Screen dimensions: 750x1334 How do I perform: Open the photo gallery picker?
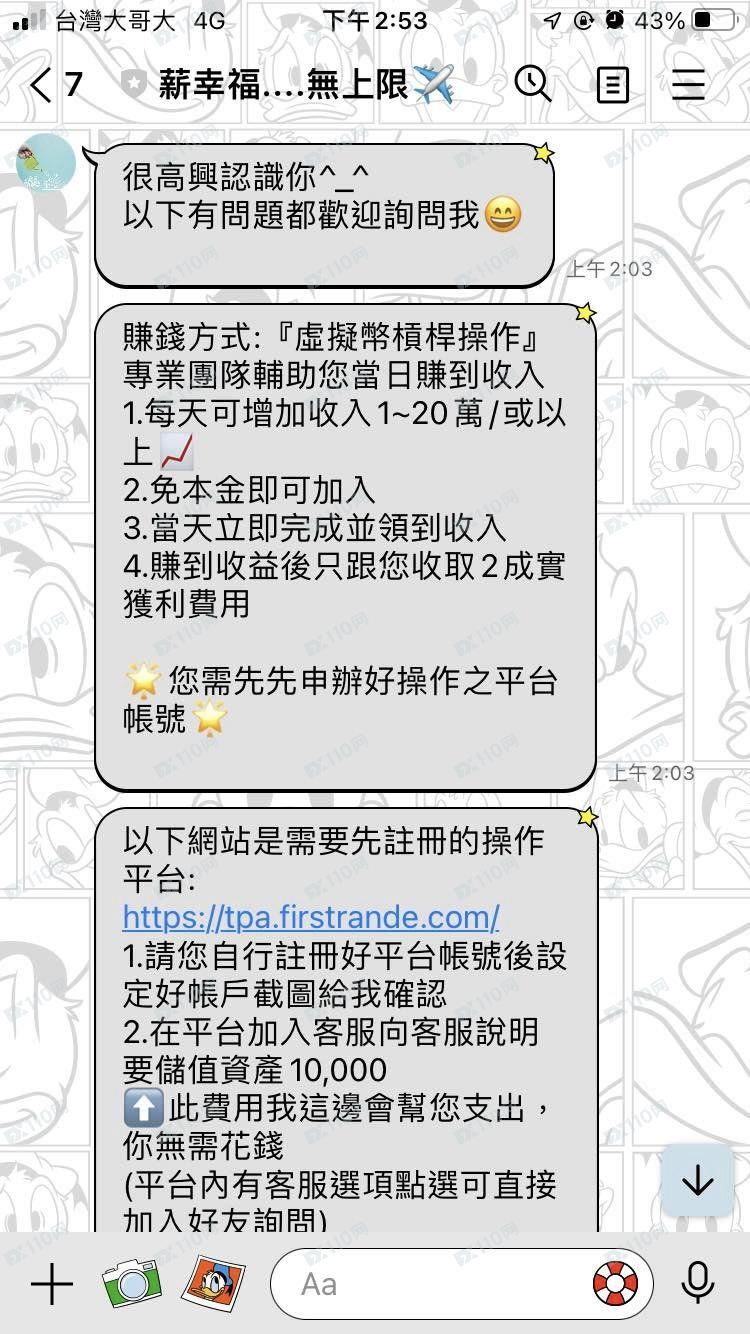(213, 1283)
